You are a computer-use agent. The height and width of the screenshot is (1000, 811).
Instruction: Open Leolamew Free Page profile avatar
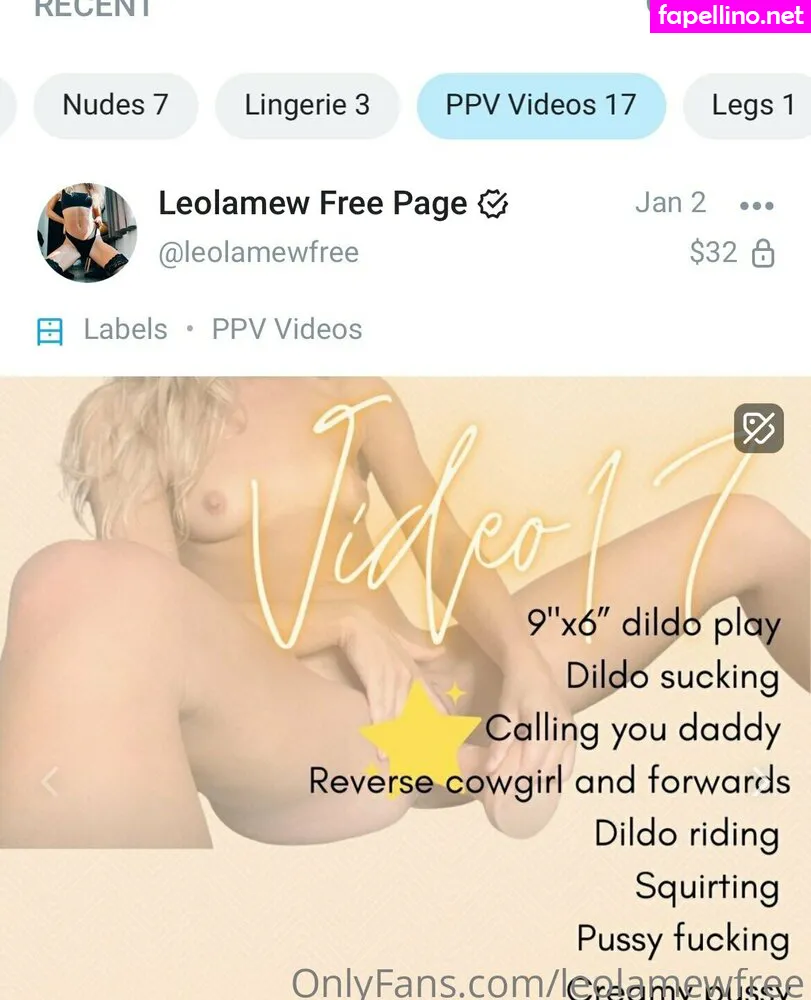87,233
